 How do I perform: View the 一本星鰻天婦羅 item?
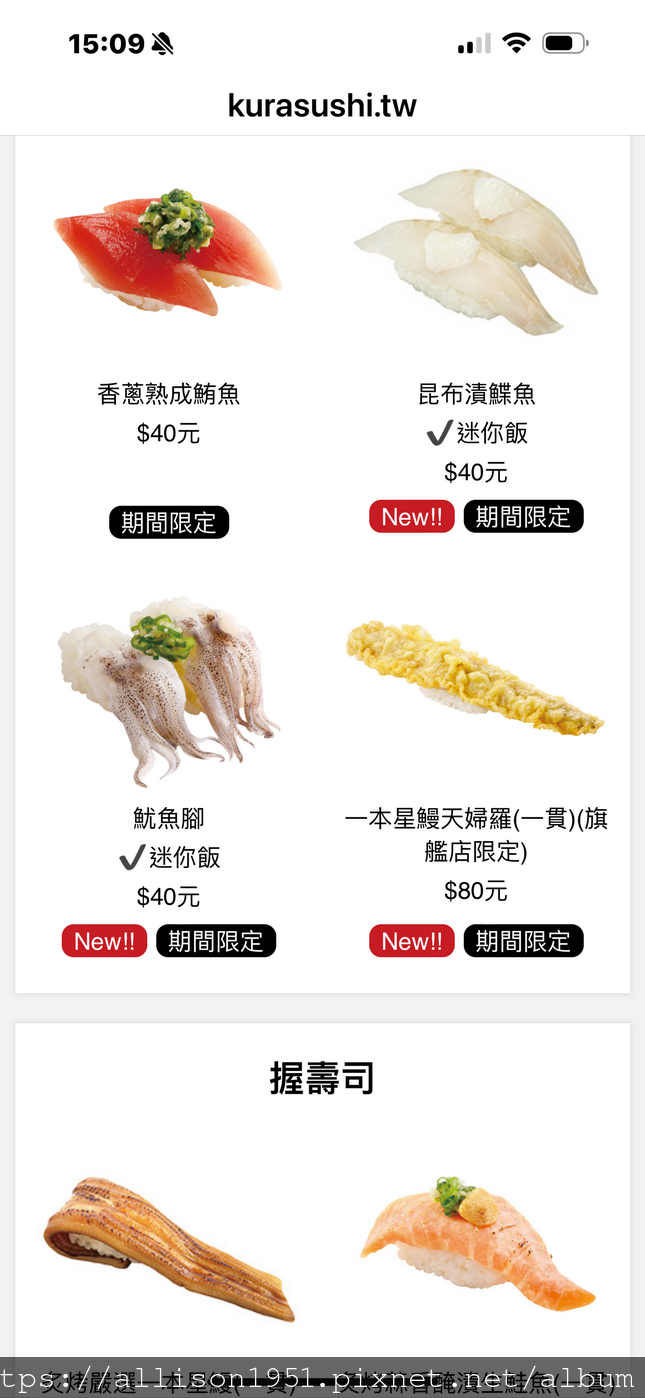click(x=476, y=834)
